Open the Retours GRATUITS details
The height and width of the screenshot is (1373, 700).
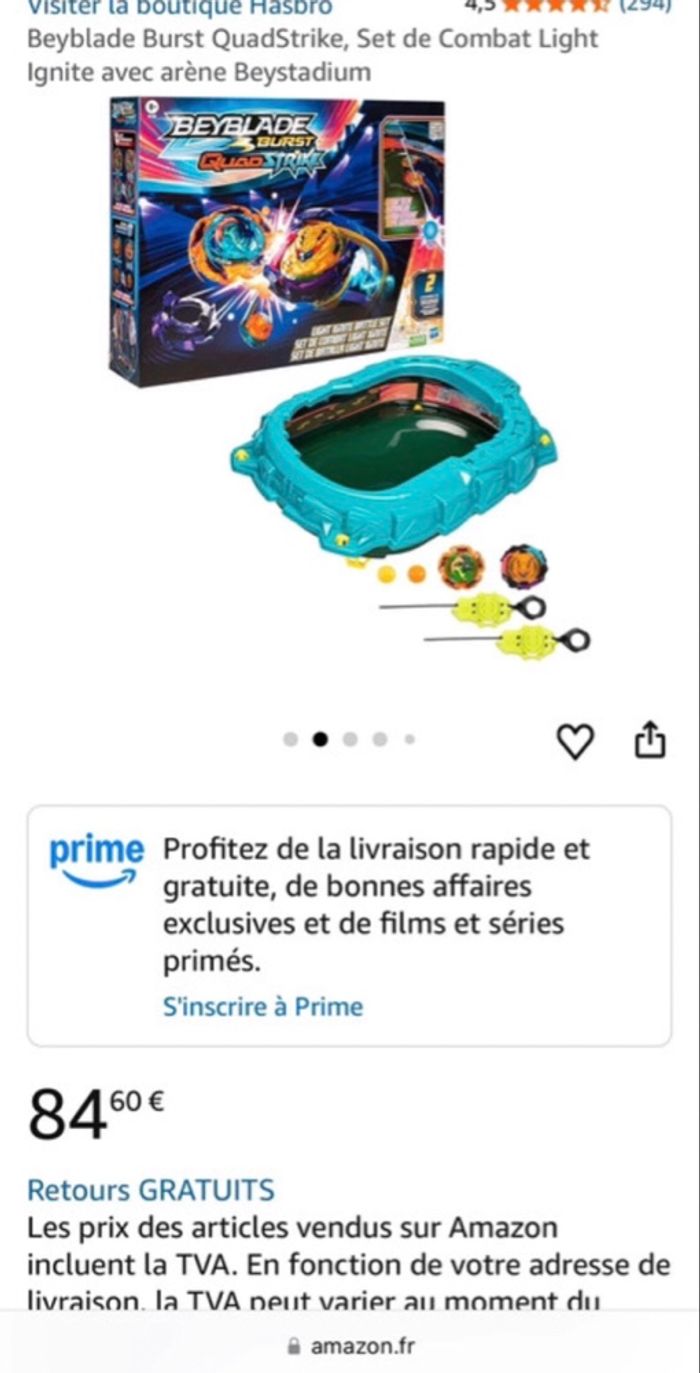pos(150,1190)
